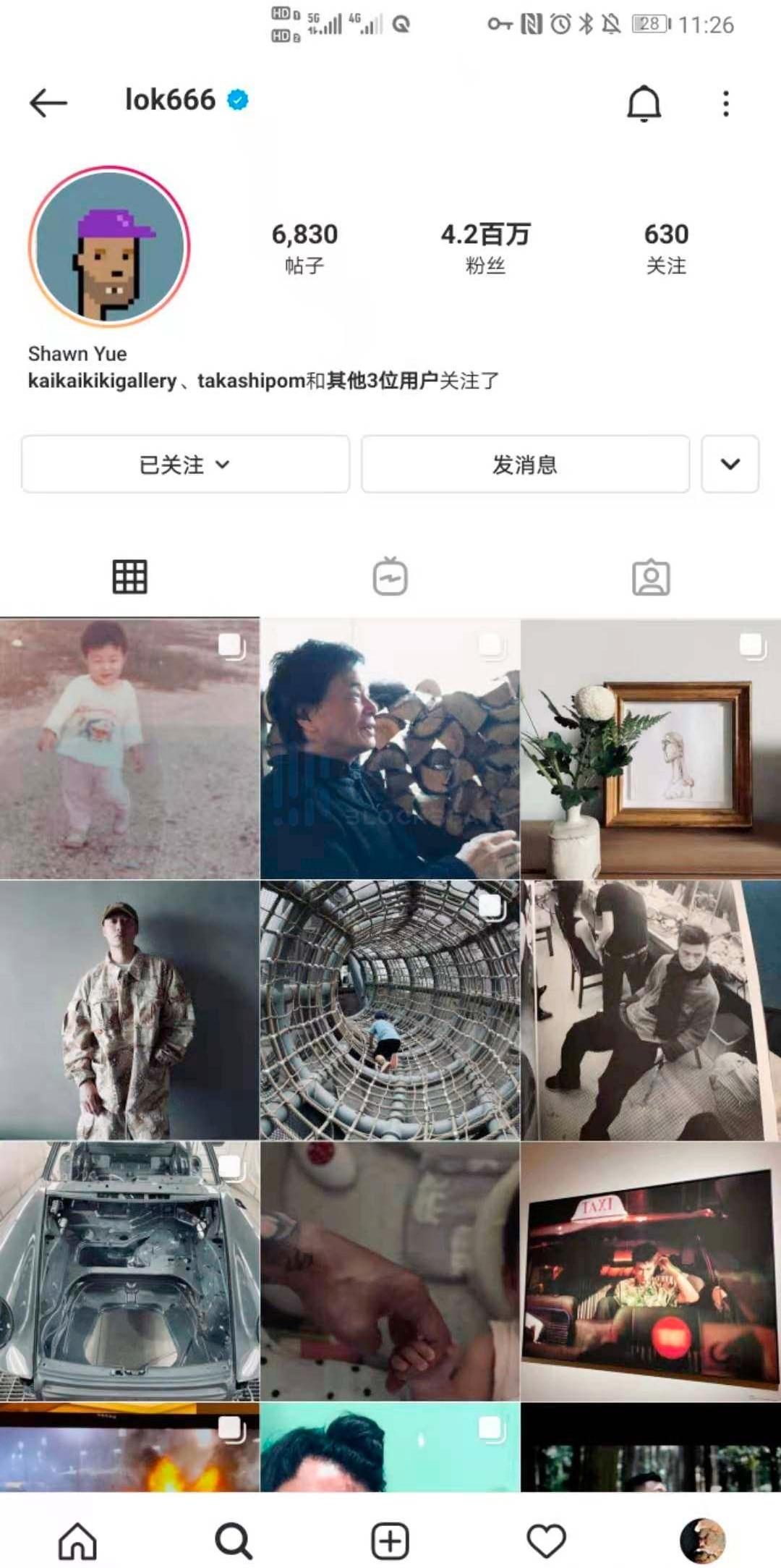Viewport: 781px width, 1568px height.
Task: Open the three-dot overflow menu
Action: 726,103
